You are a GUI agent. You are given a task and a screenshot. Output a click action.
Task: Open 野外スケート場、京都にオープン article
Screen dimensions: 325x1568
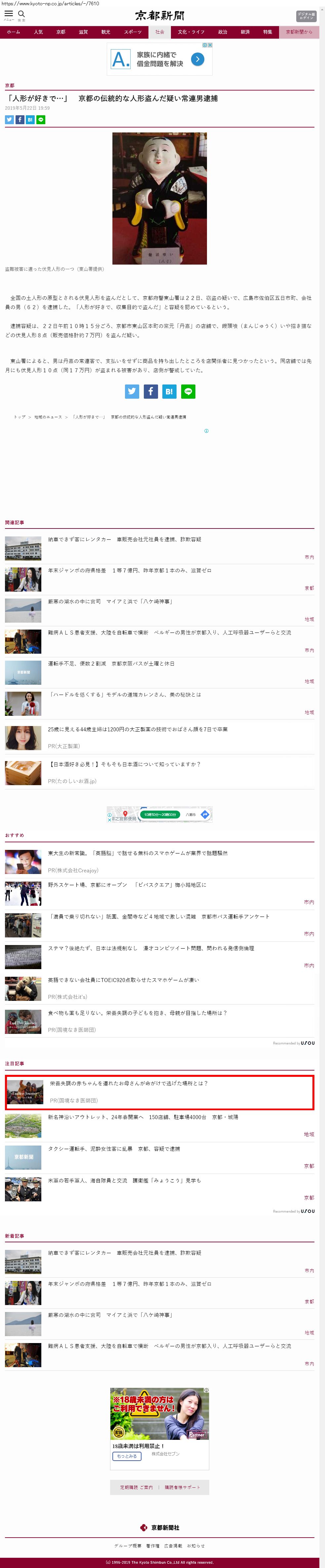(127, 885)
